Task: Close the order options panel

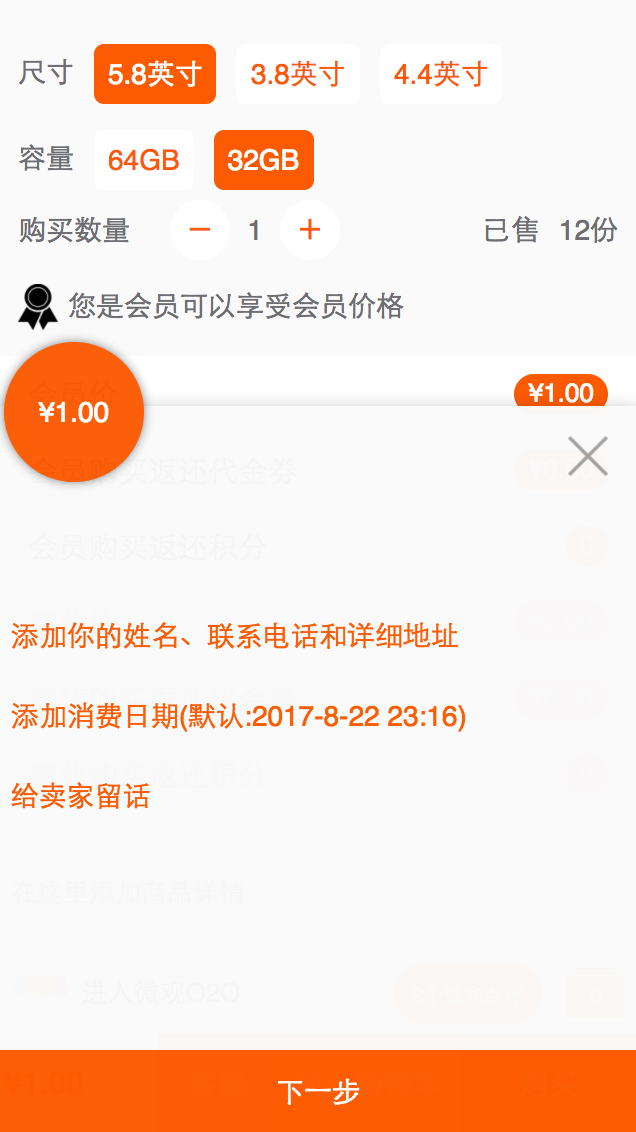Action: click(x=587, y=456)
